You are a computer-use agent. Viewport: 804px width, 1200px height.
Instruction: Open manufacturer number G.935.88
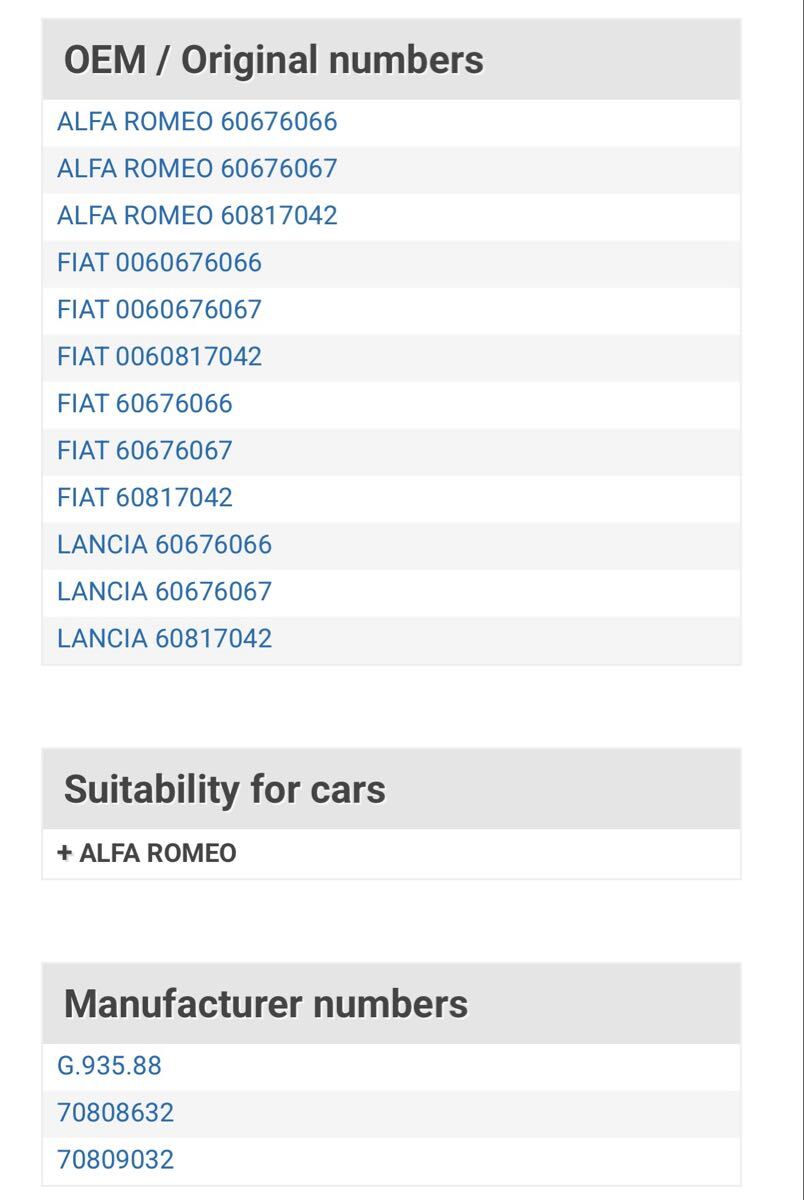[x=109, y=1066]
